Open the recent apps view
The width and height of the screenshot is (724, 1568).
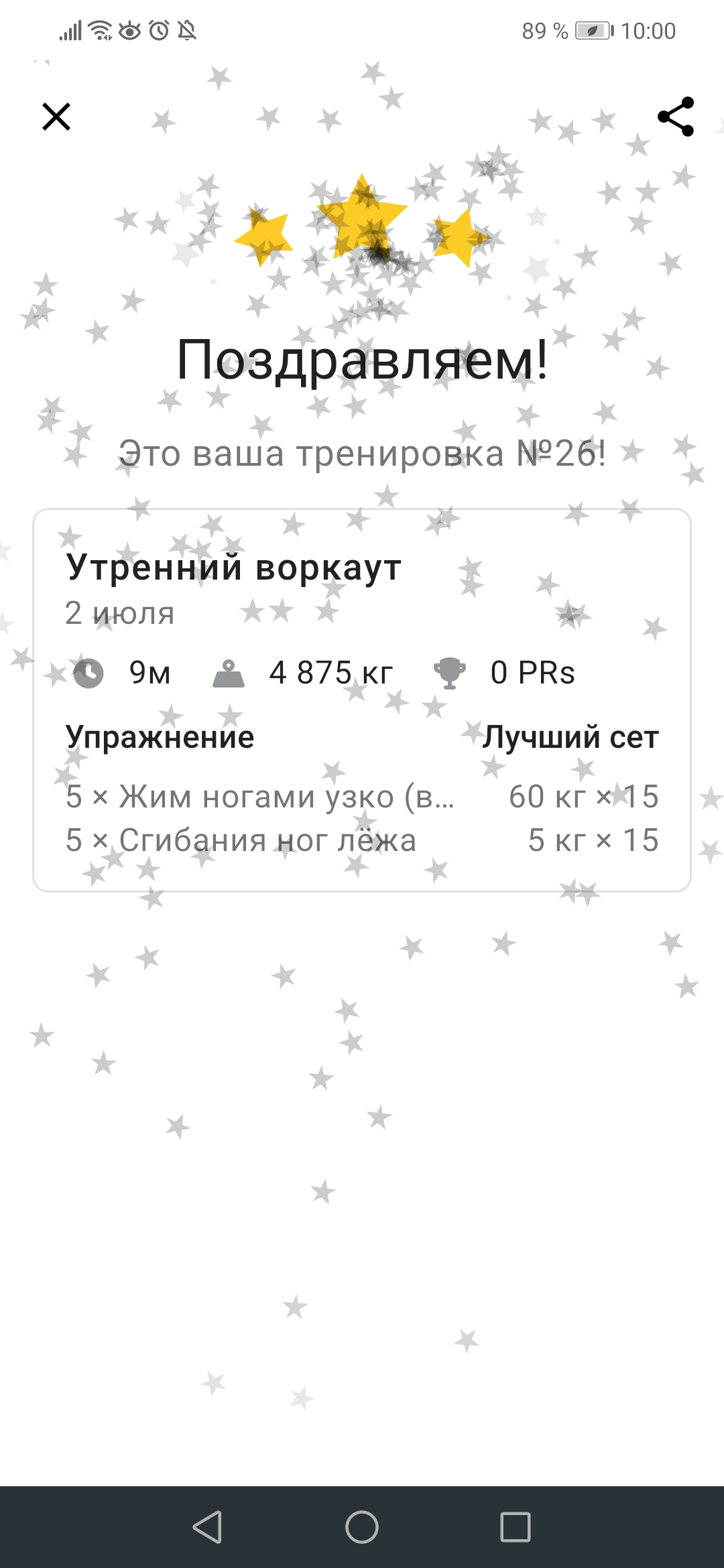pyautogui.click(x=516, y=1527)
